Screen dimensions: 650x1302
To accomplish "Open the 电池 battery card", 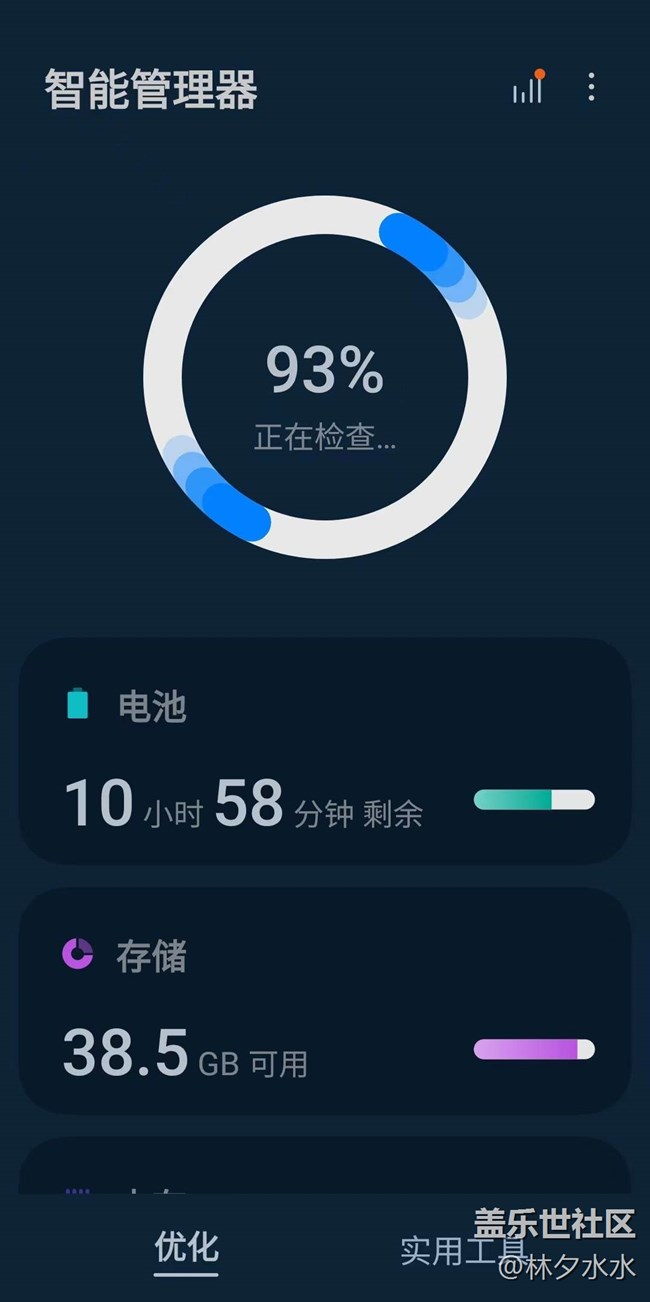I will pyautogui.click(x=325, y=751).
